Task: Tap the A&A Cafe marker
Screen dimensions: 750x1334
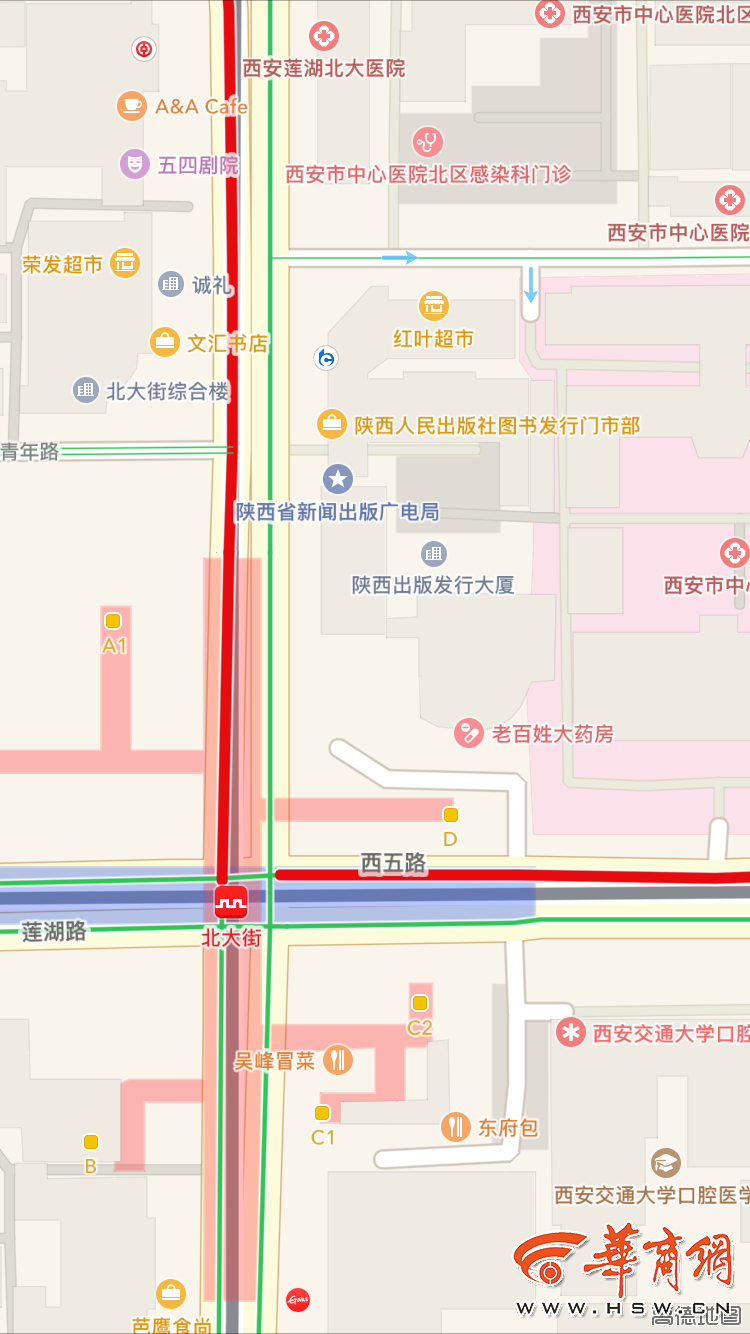Action: [x=132, y=106]
